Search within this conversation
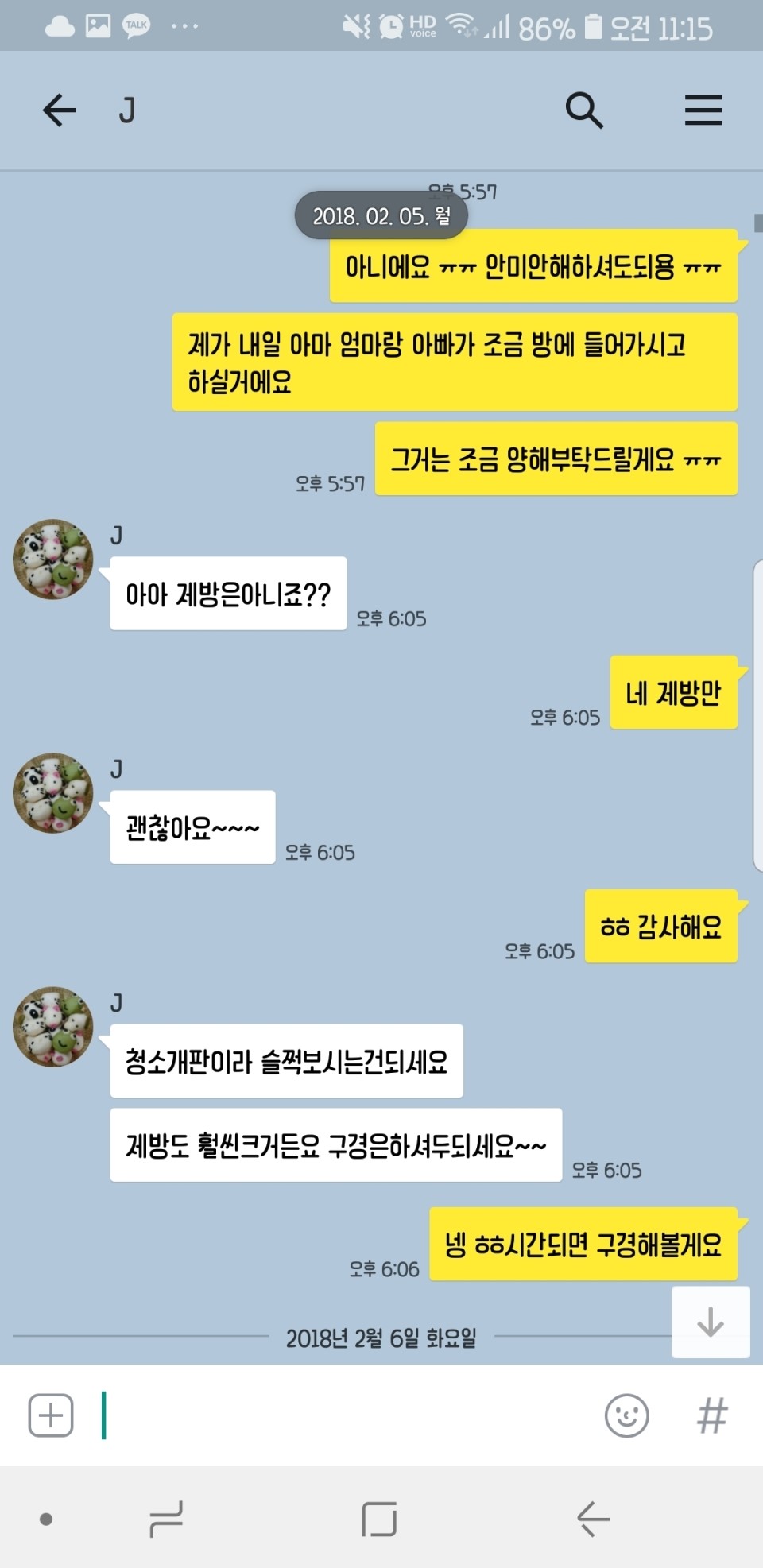763x1568 pixels. [584, 110]
